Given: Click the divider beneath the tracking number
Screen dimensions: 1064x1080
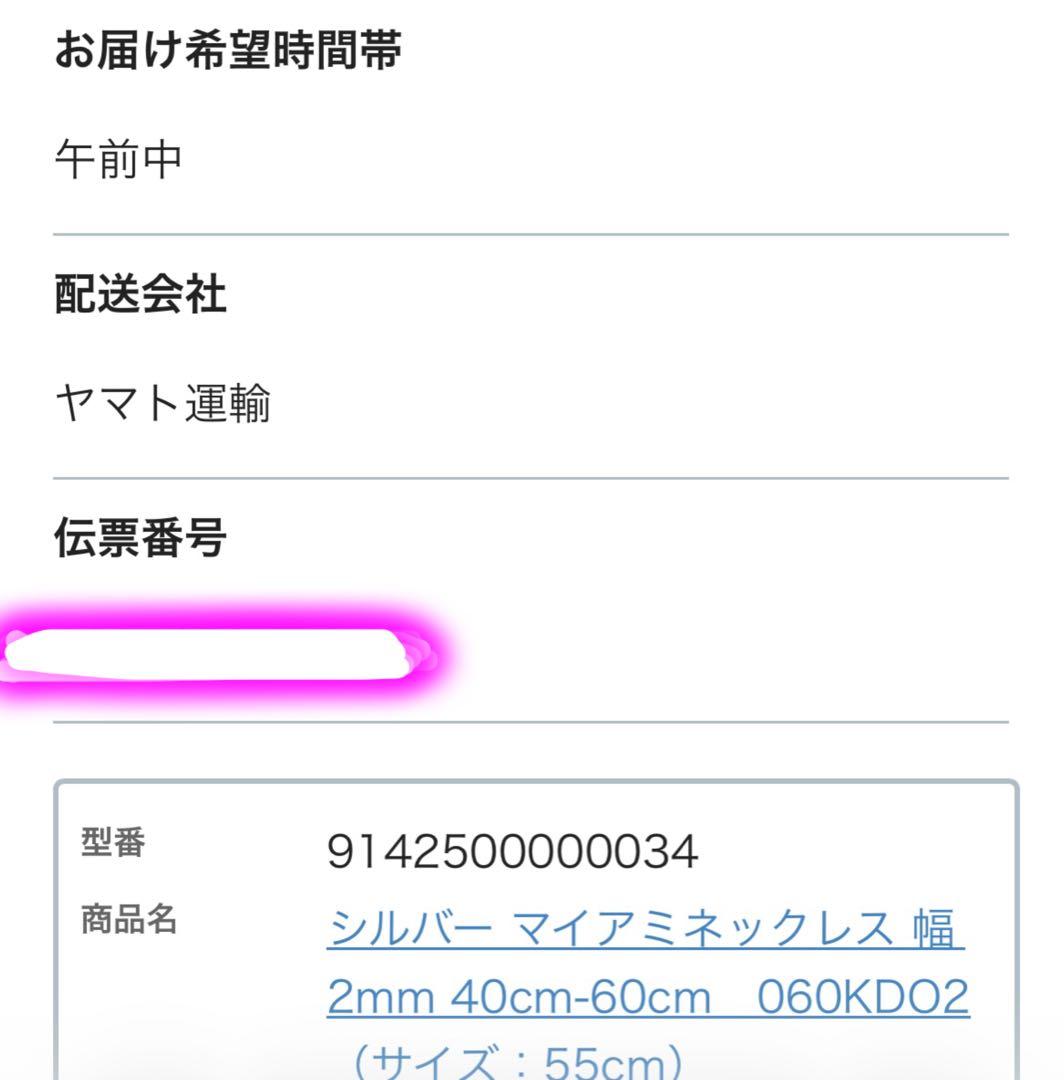Looking at the screenshot, I should coord(530,722).
